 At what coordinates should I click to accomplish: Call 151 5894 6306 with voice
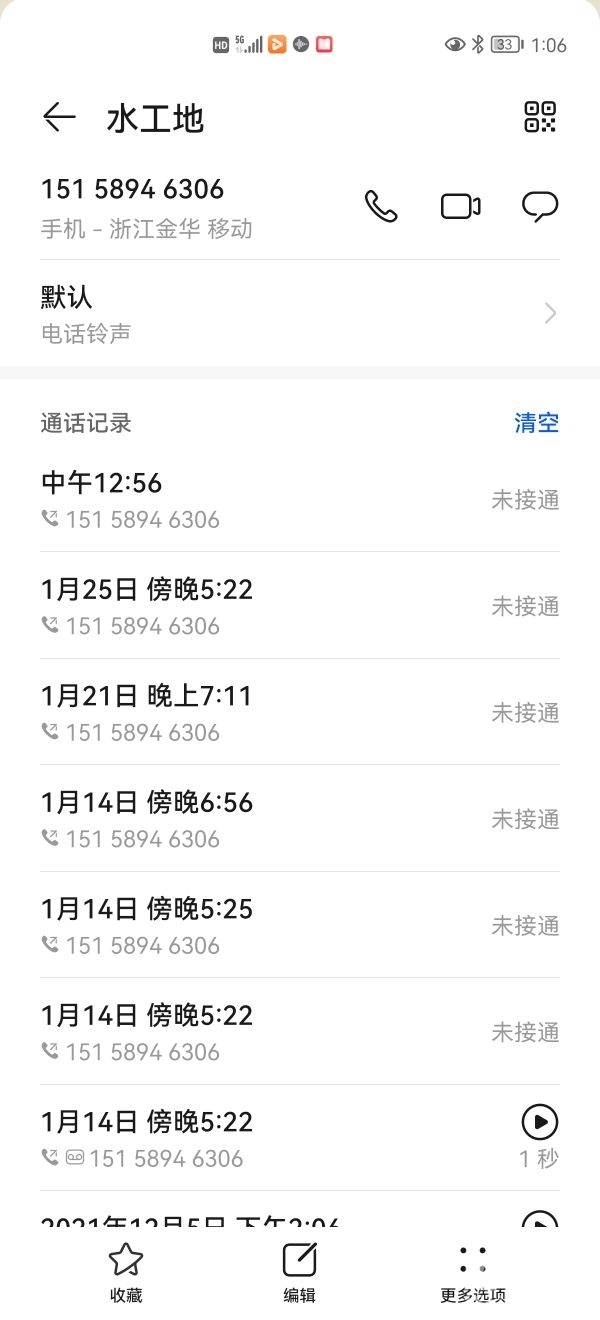(381, 207)
